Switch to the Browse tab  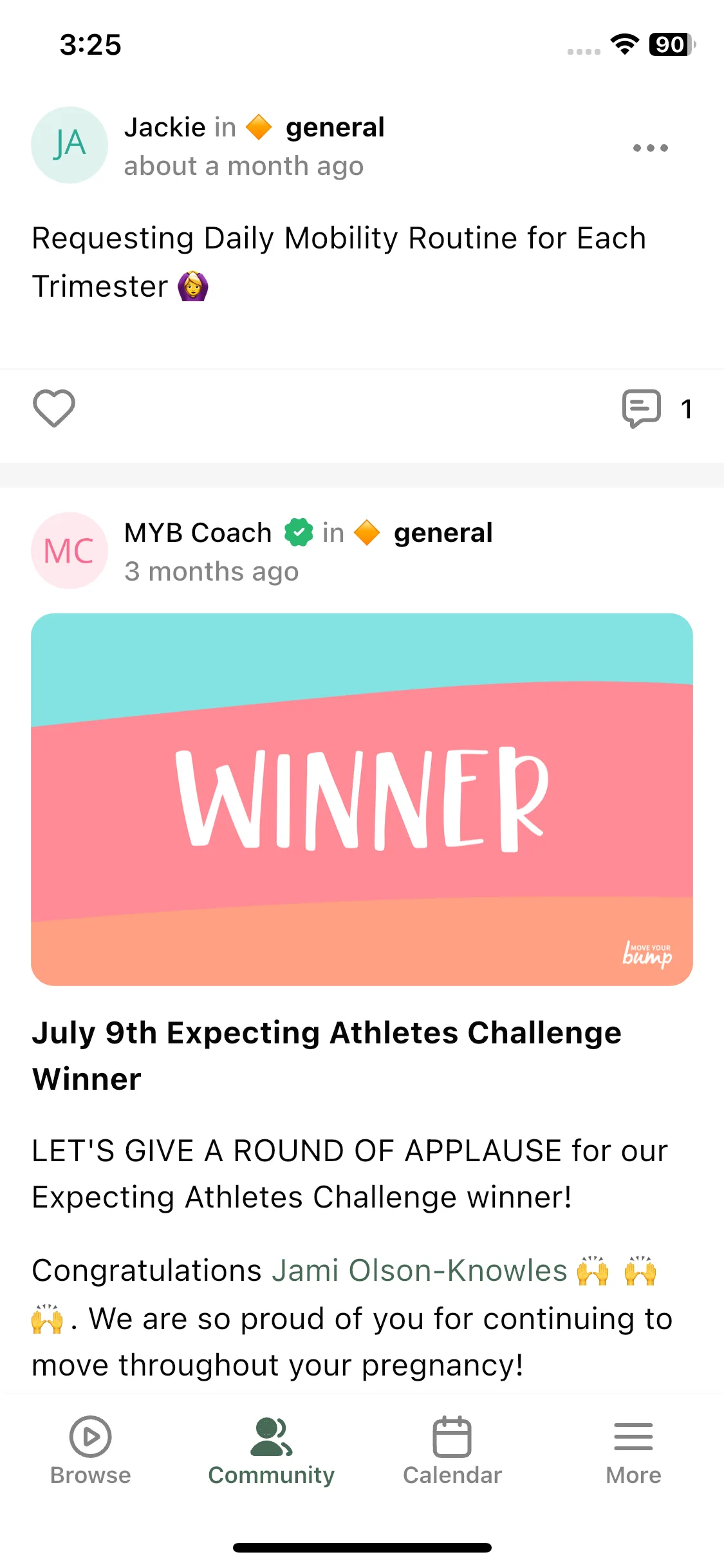pos(90,1451)
